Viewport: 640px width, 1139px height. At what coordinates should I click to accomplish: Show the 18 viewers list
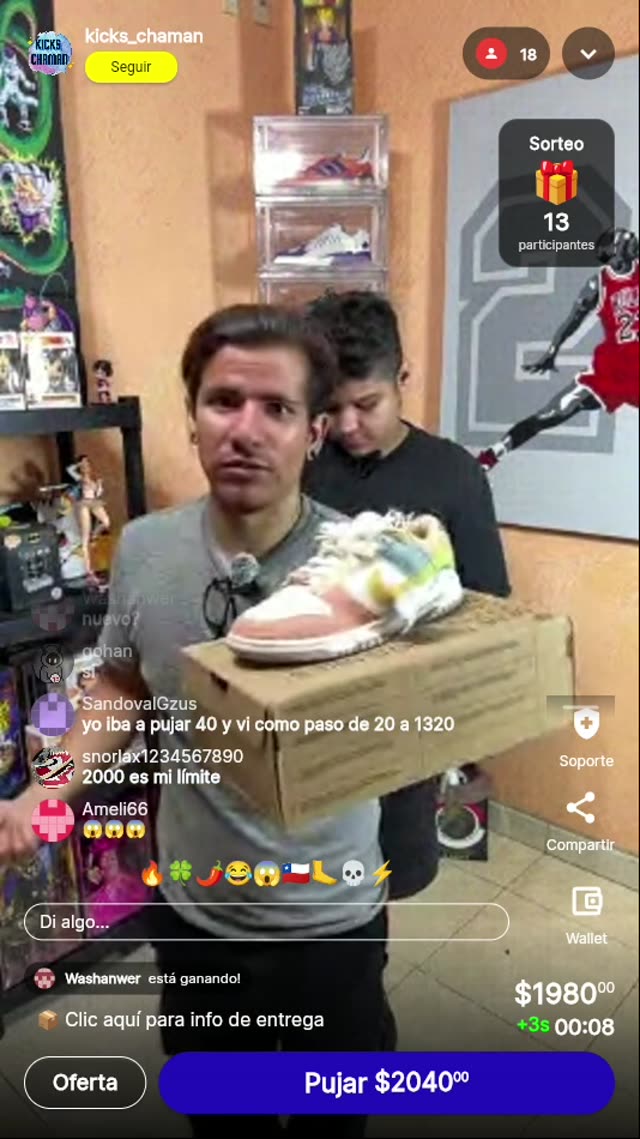[x=506, y=54]
